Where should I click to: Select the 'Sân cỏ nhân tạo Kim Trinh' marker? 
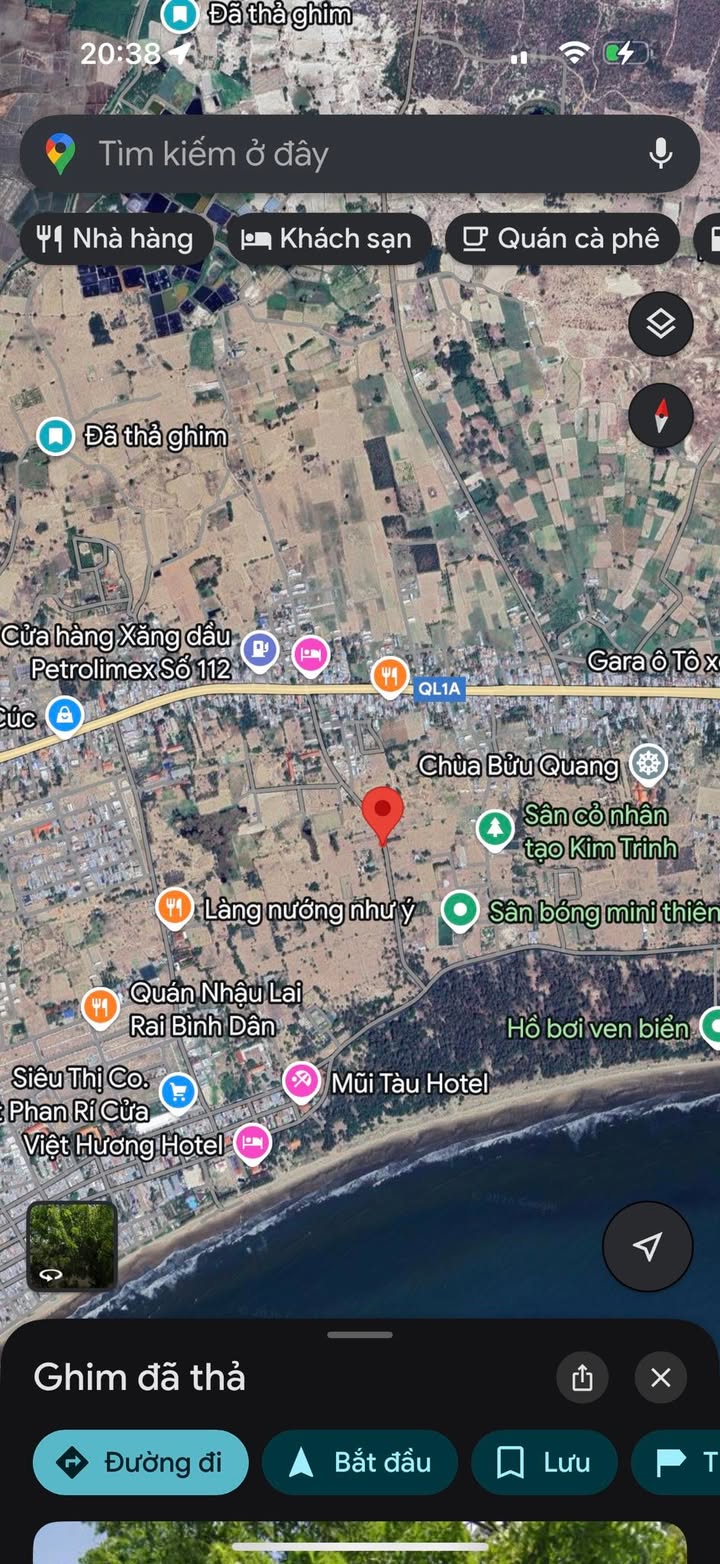pos(493,829)
